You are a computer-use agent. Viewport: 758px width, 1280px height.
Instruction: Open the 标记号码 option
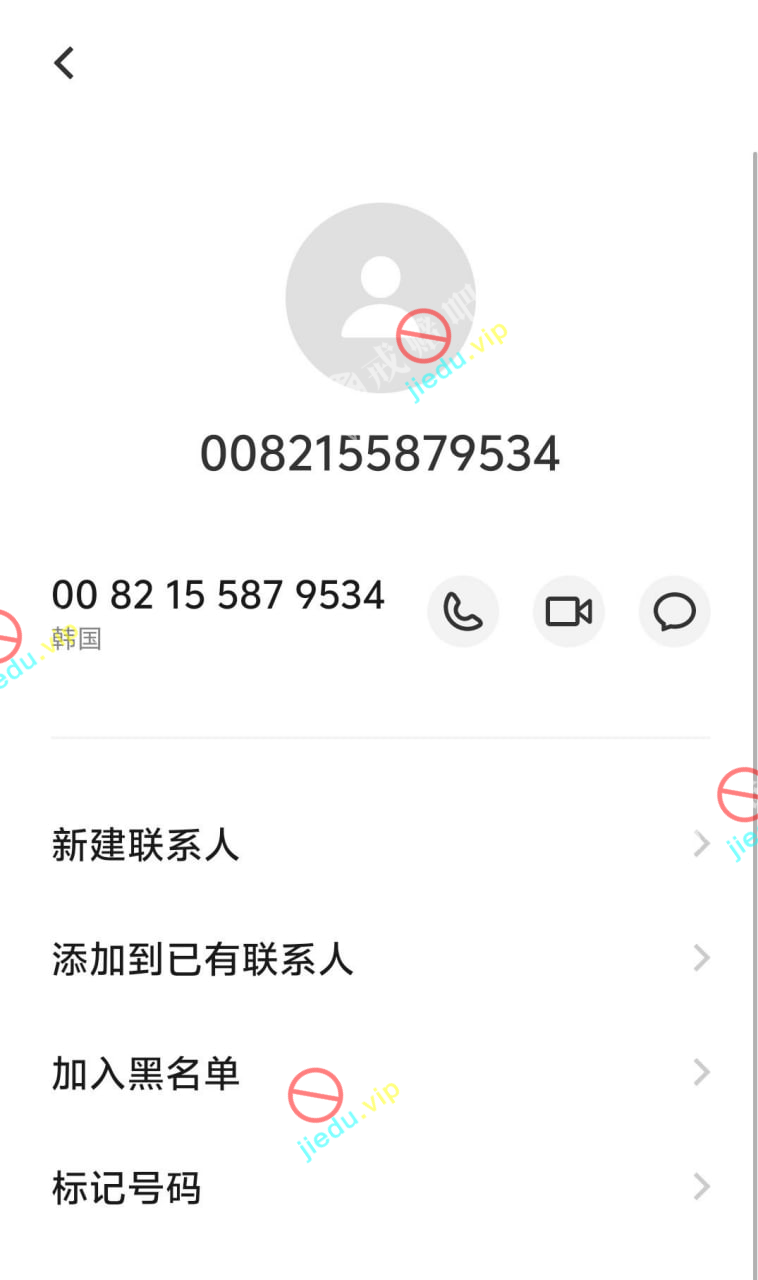[x=380, y=1188]
